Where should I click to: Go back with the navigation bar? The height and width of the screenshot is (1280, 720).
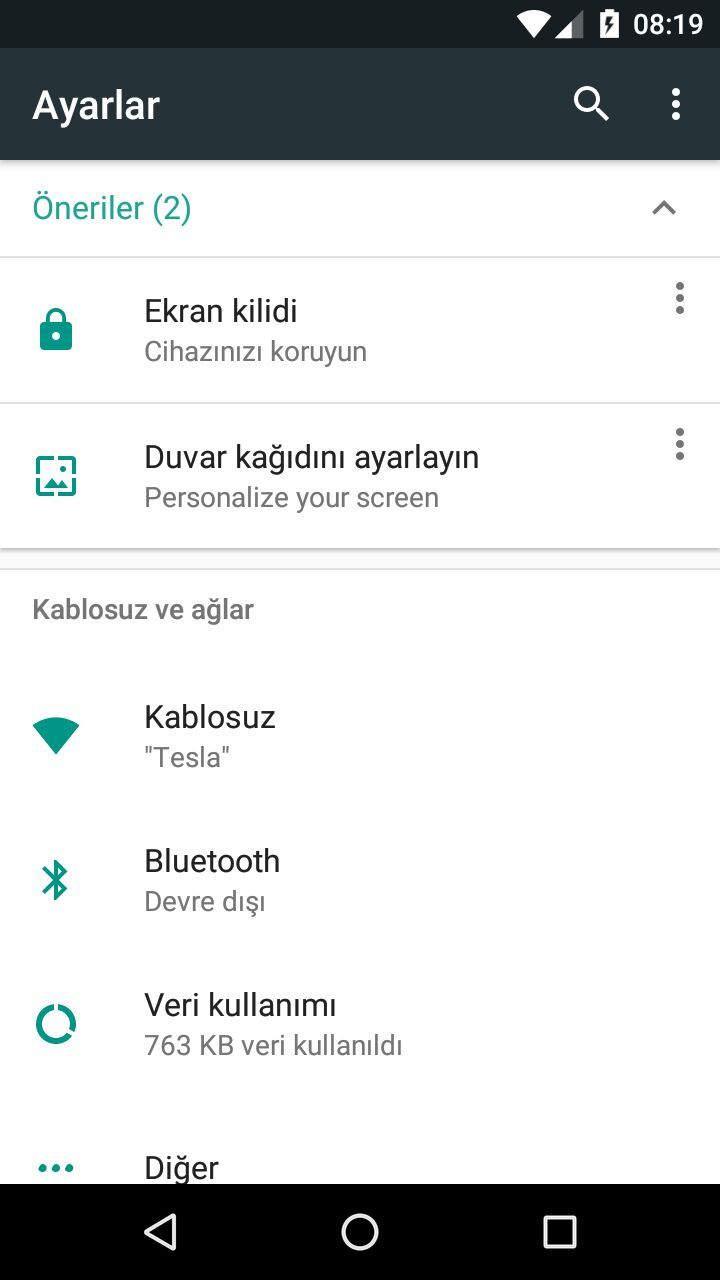pos(160,1232)
